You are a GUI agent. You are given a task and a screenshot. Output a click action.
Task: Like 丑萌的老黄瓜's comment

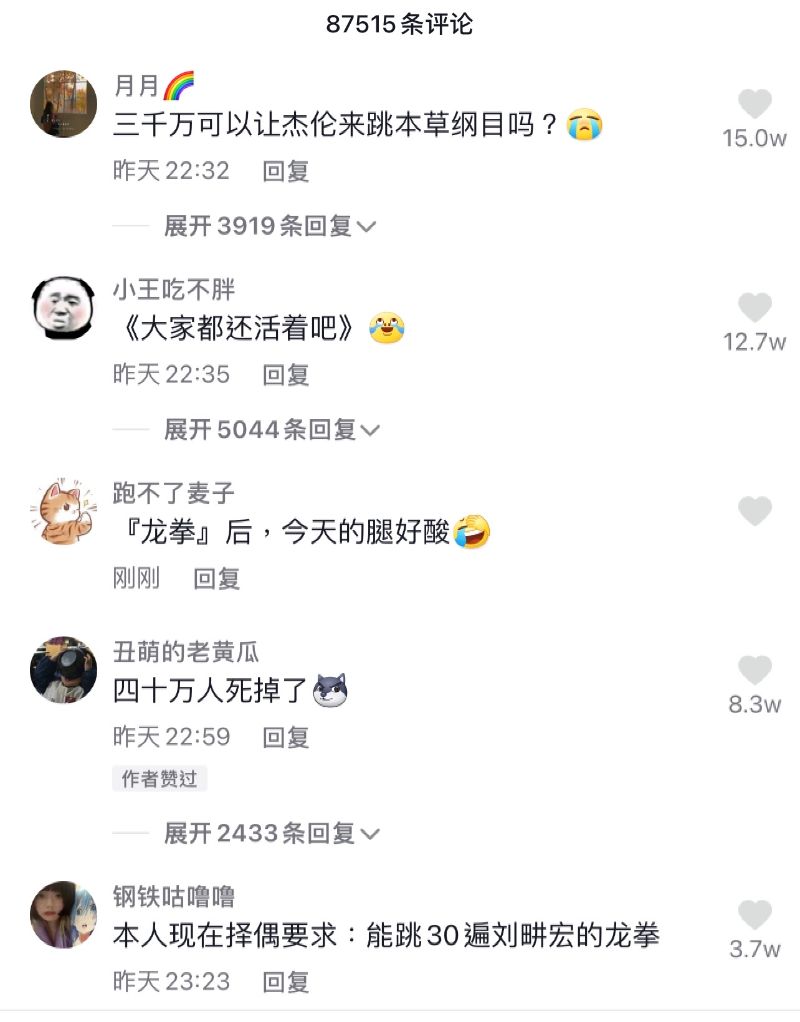[755, 671]
